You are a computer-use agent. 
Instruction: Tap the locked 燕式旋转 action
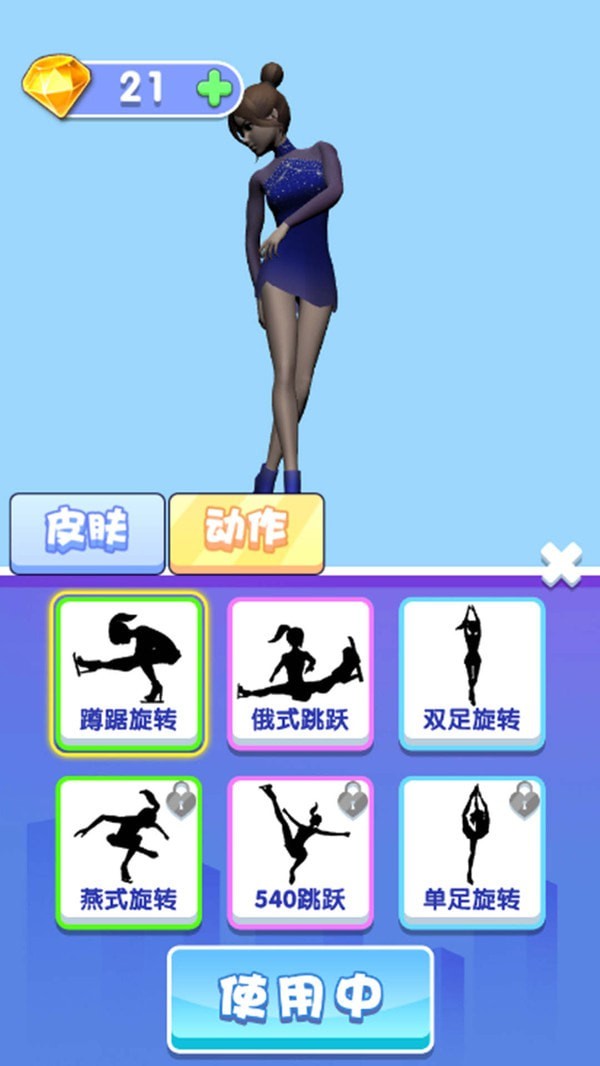tap(129, 853)
